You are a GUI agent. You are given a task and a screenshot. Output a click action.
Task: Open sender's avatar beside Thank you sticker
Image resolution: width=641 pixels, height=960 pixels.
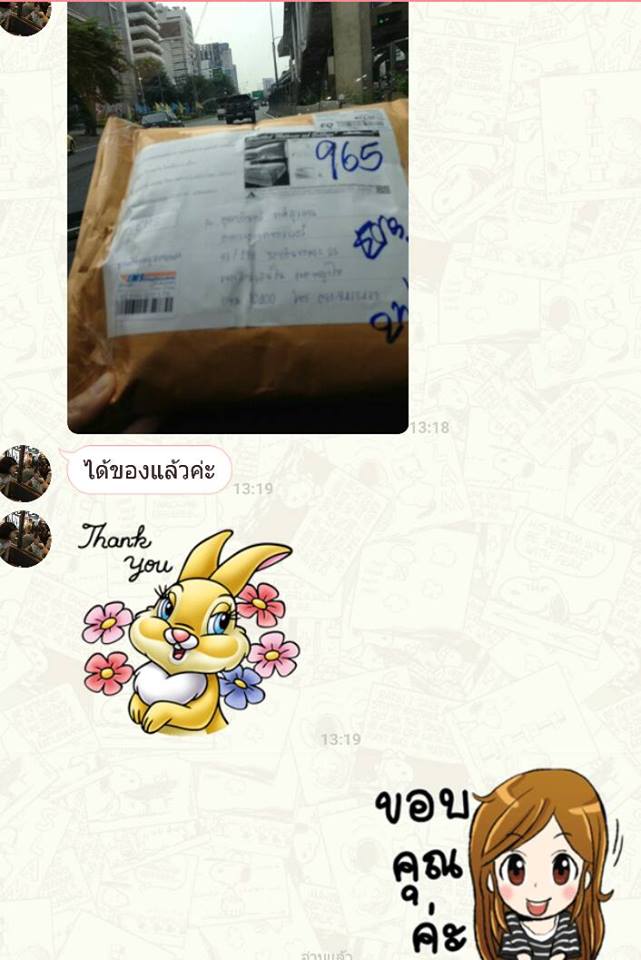pyautogui.click(x=24, y=539)
